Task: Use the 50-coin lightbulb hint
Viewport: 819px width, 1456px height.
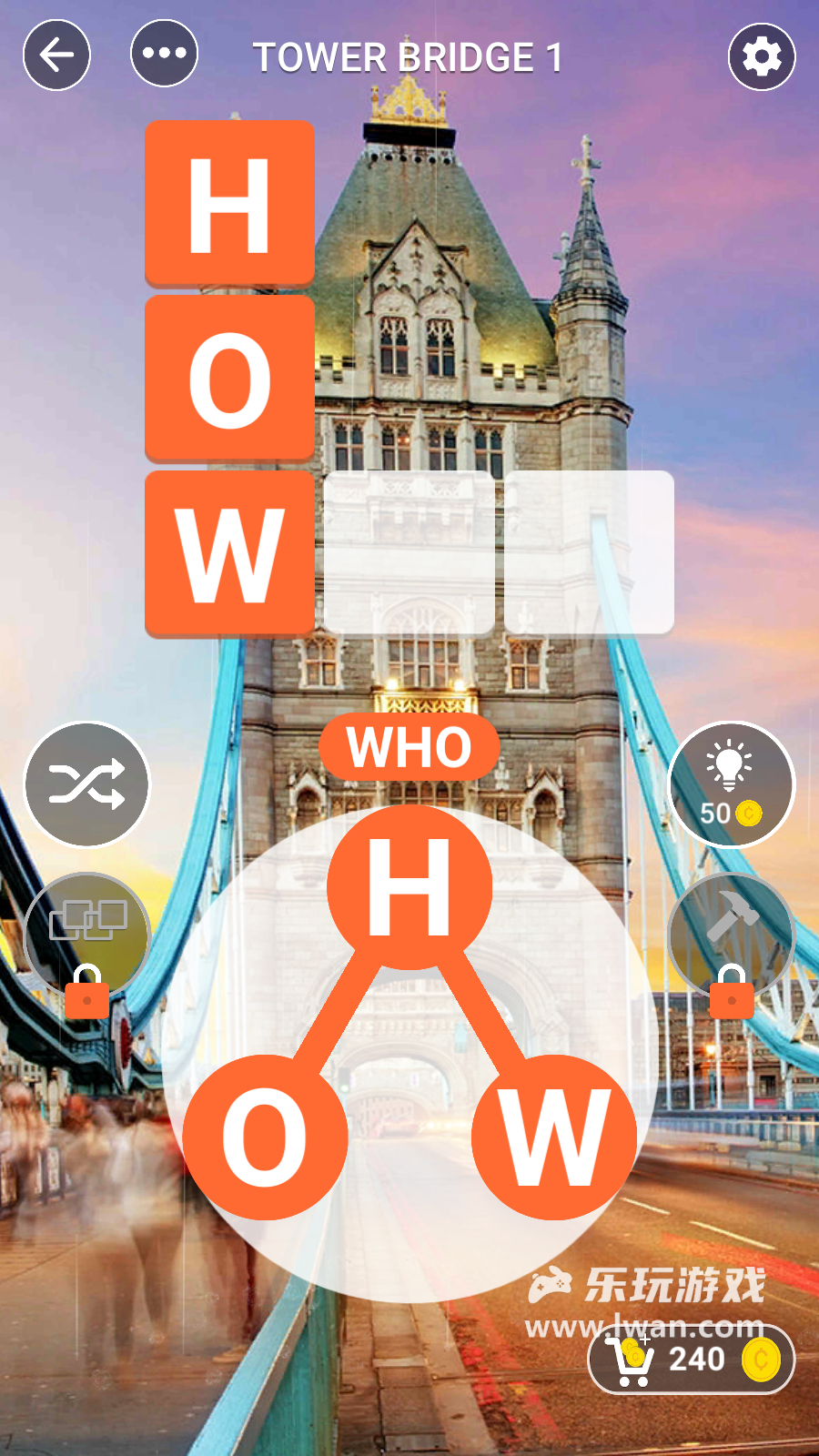Action: tap(731, 784)
